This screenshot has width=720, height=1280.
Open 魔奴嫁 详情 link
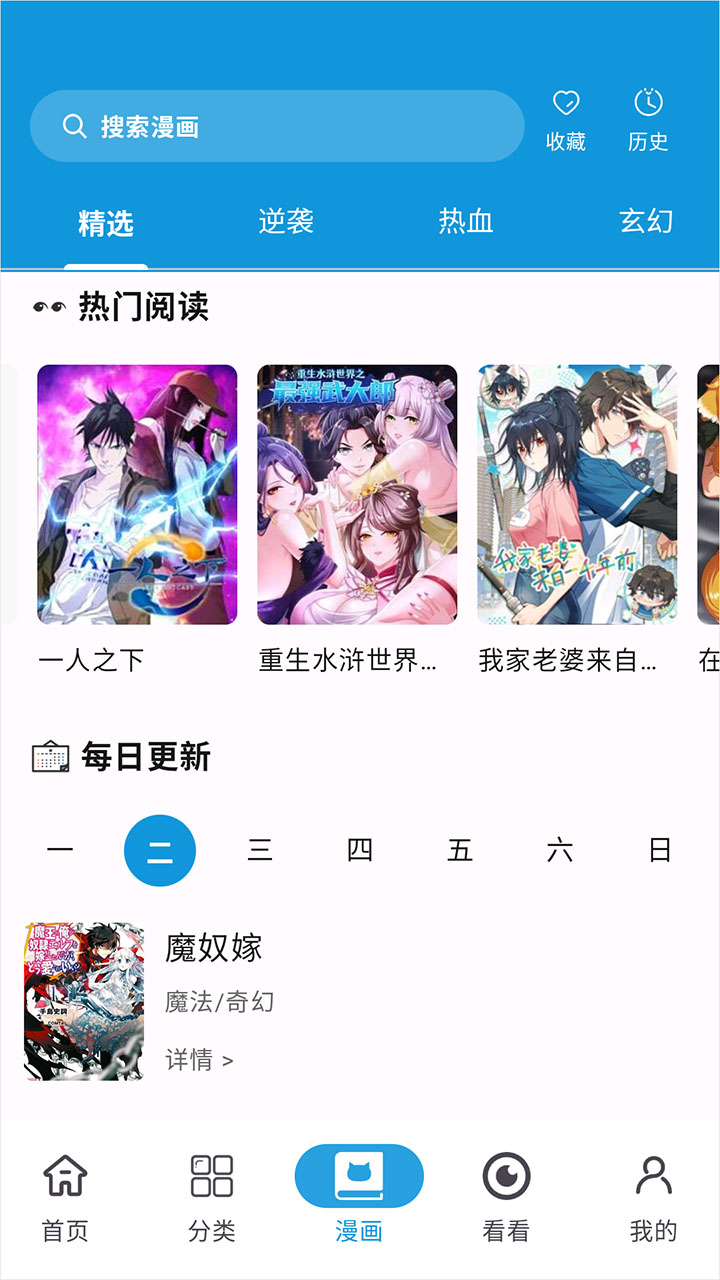pos(199,1060)
